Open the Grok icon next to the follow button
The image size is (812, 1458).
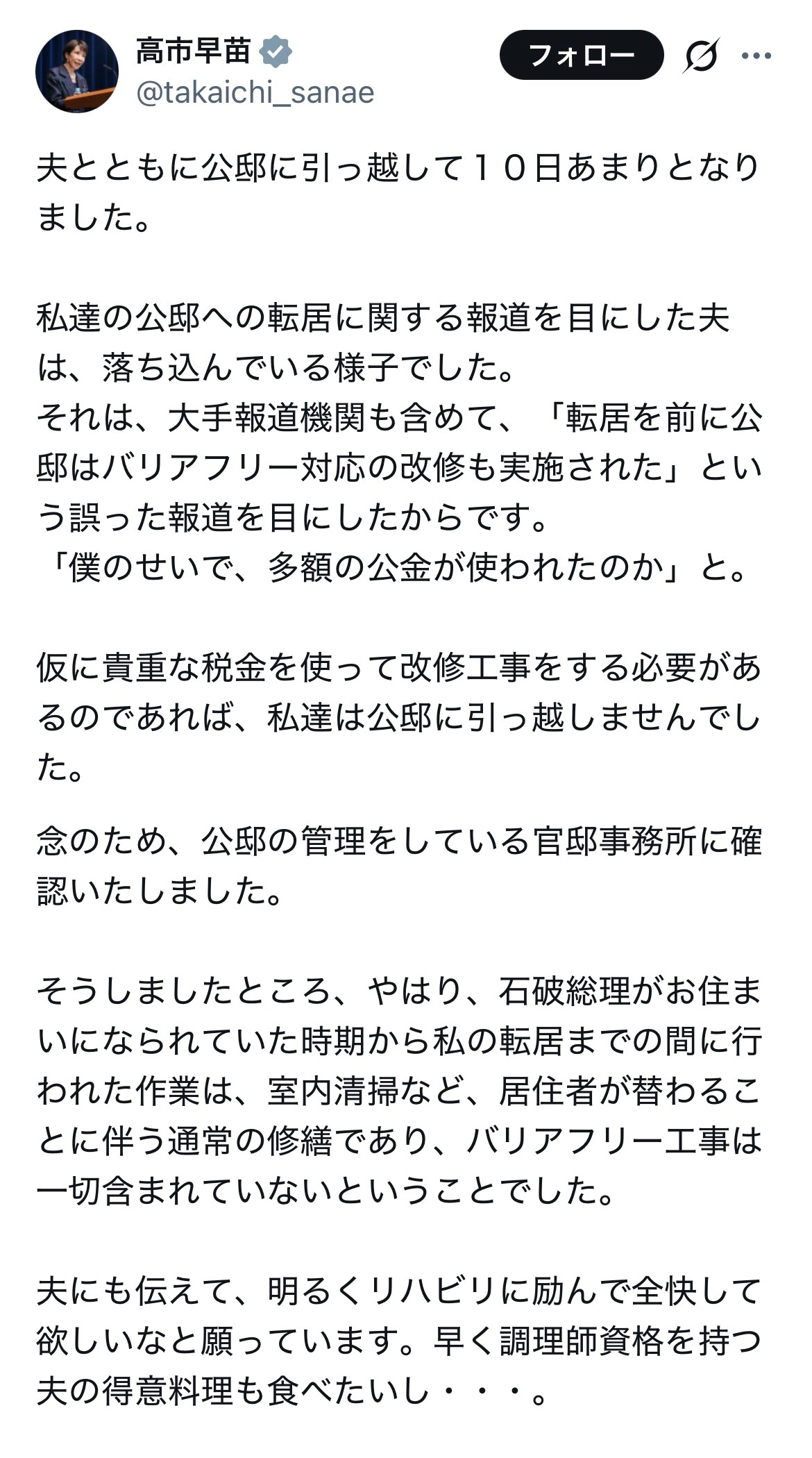[700, 56]
